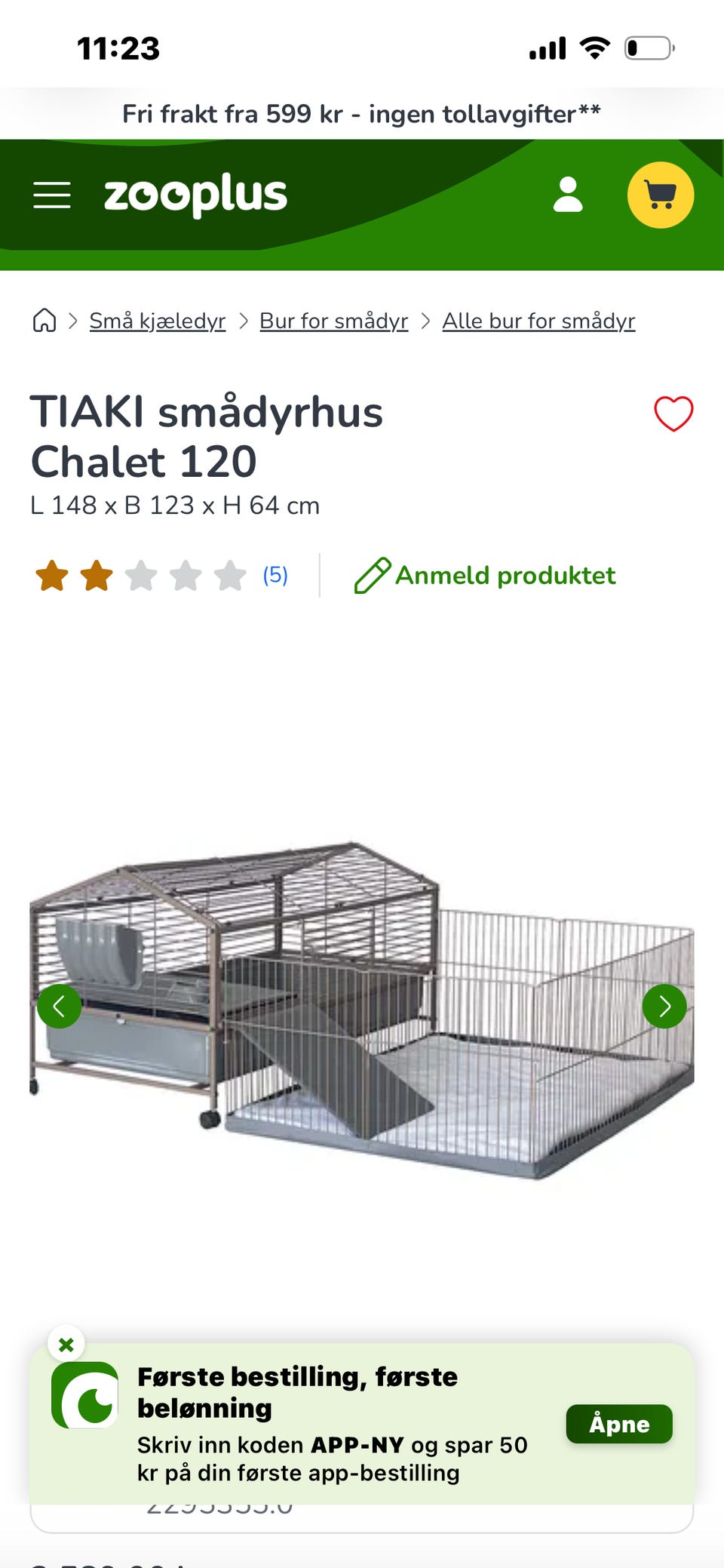
Task: Show previous product image
Action: point(59,1006)
